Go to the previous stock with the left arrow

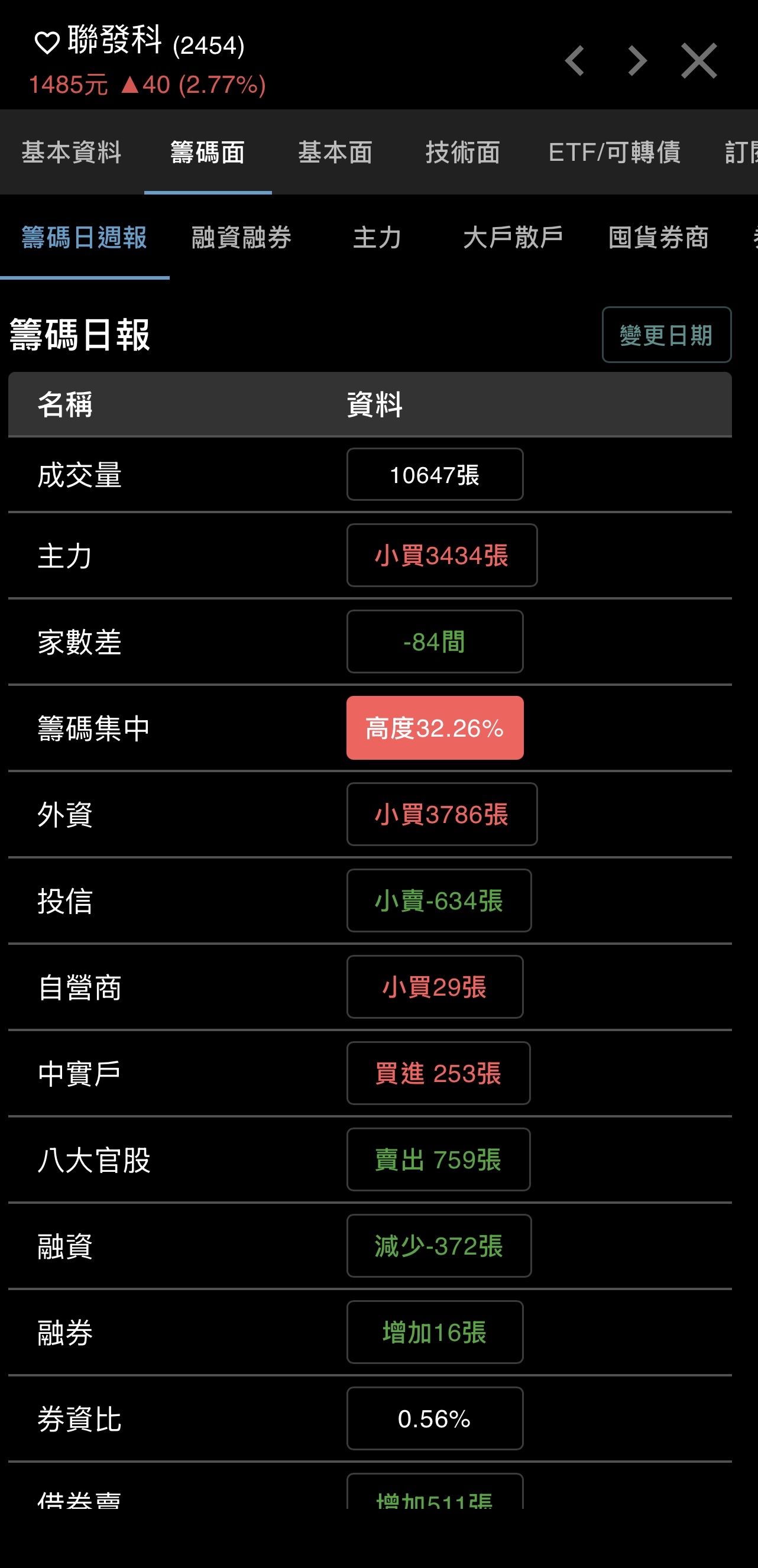pyautogui.click(x=575, y=61)
